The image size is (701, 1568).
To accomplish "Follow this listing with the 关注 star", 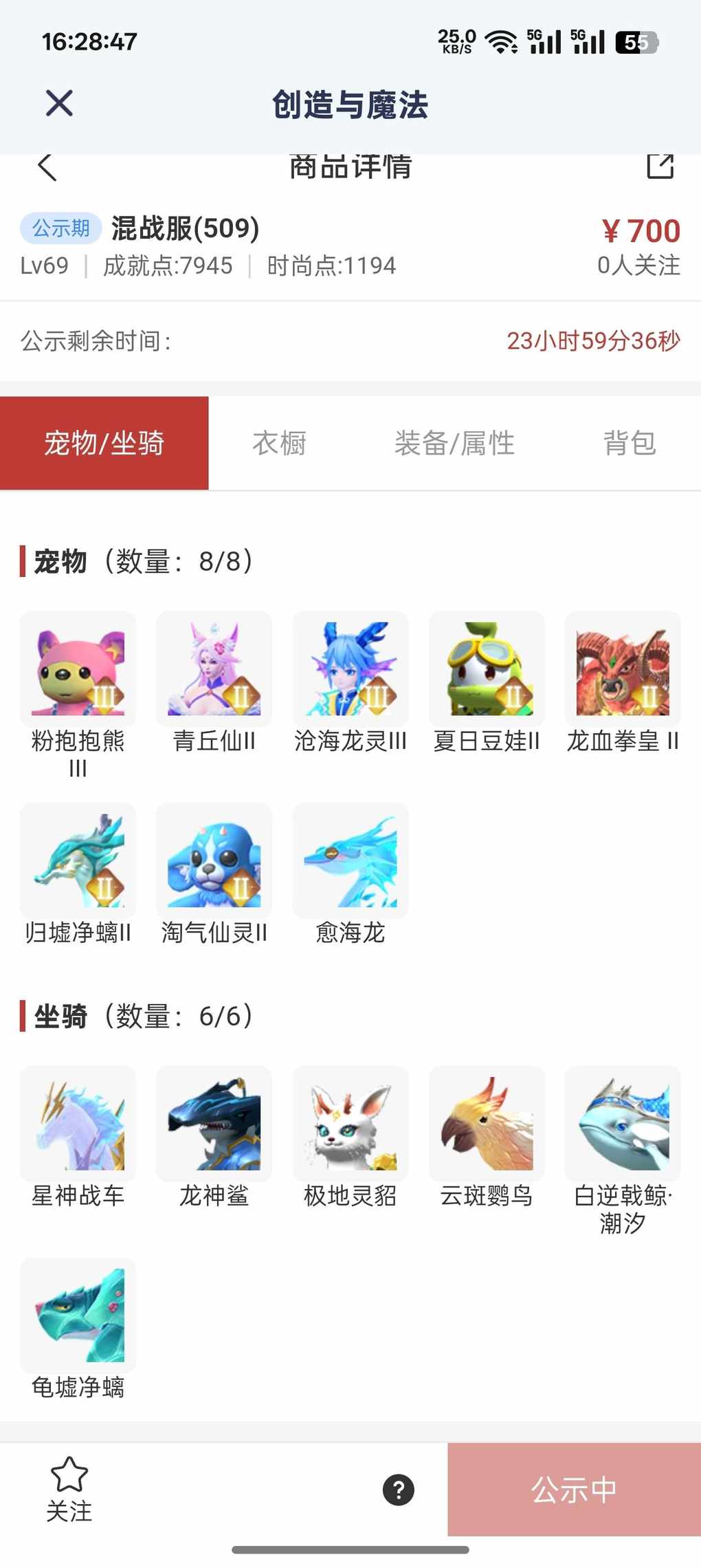I will (69, 1490).
